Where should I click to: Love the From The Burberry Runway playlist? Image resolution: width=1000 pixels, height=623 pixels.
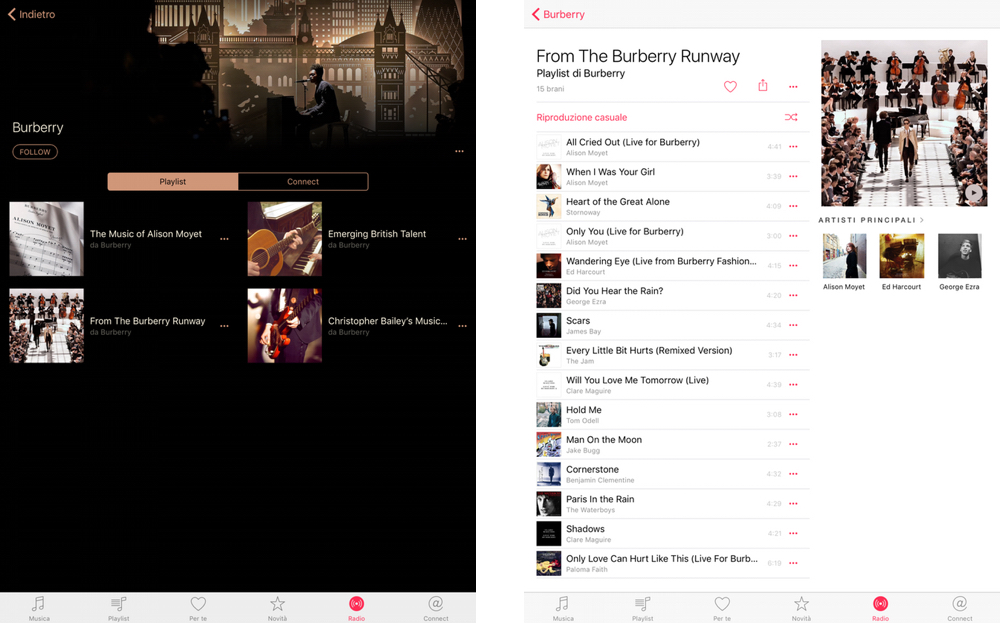tap(730, 87)
